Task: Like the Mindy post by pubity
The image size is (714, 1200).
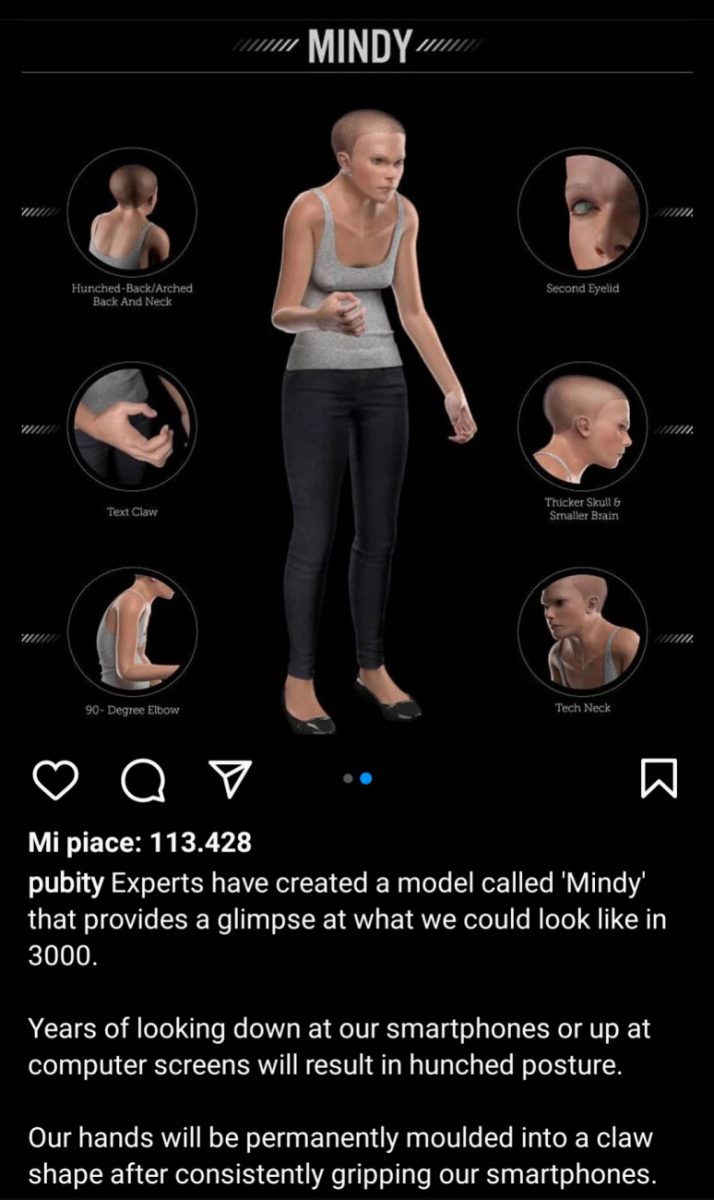Action: 56,780
